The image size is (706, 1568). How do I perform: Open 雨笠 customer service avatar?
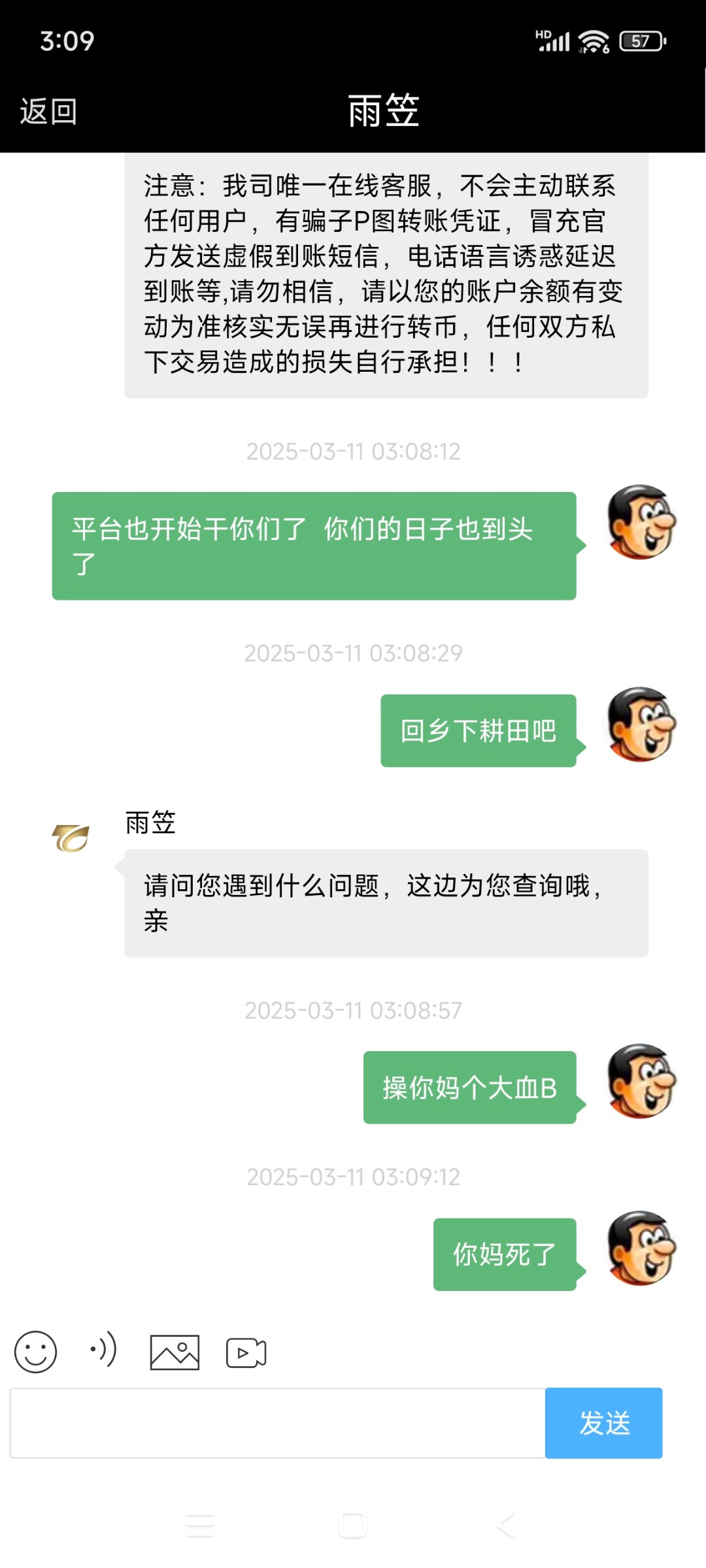[x=71, y=838]
